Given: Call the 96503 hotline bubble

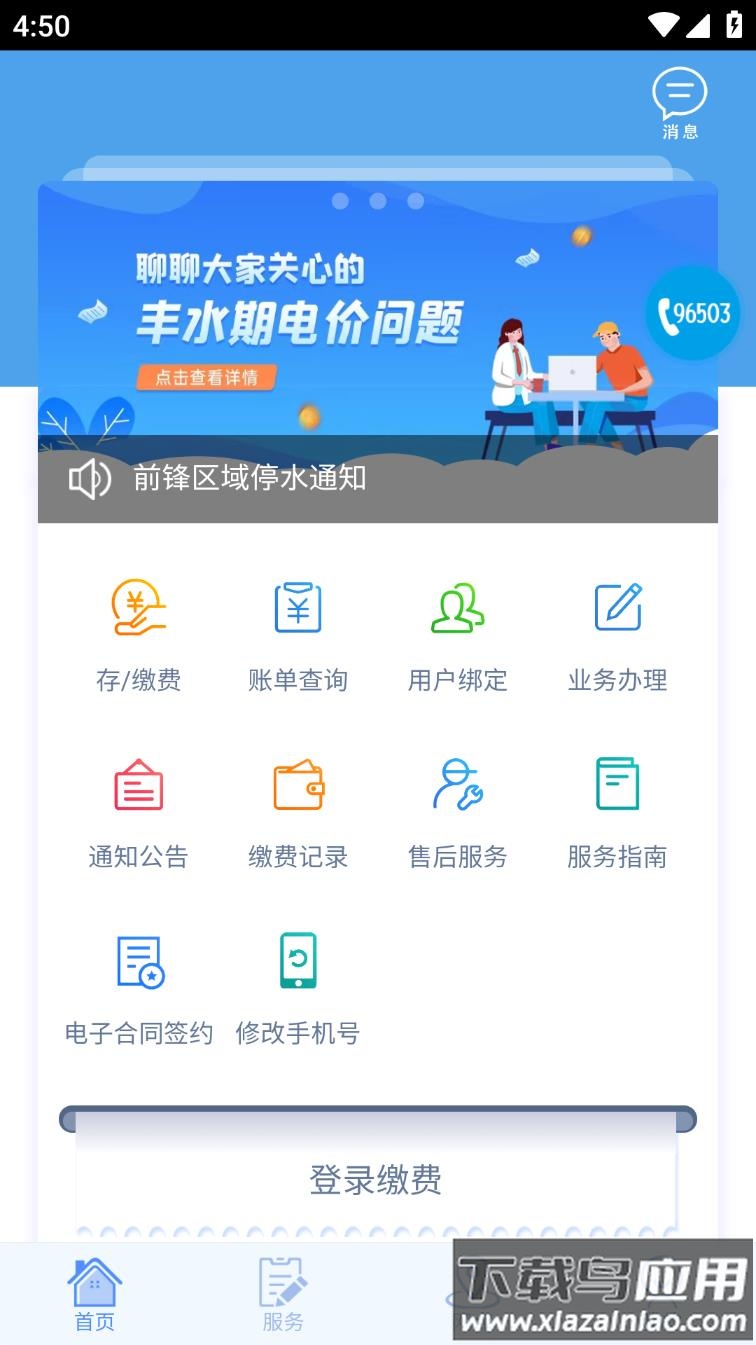Looking at the screenshot, I should point(692,313).
